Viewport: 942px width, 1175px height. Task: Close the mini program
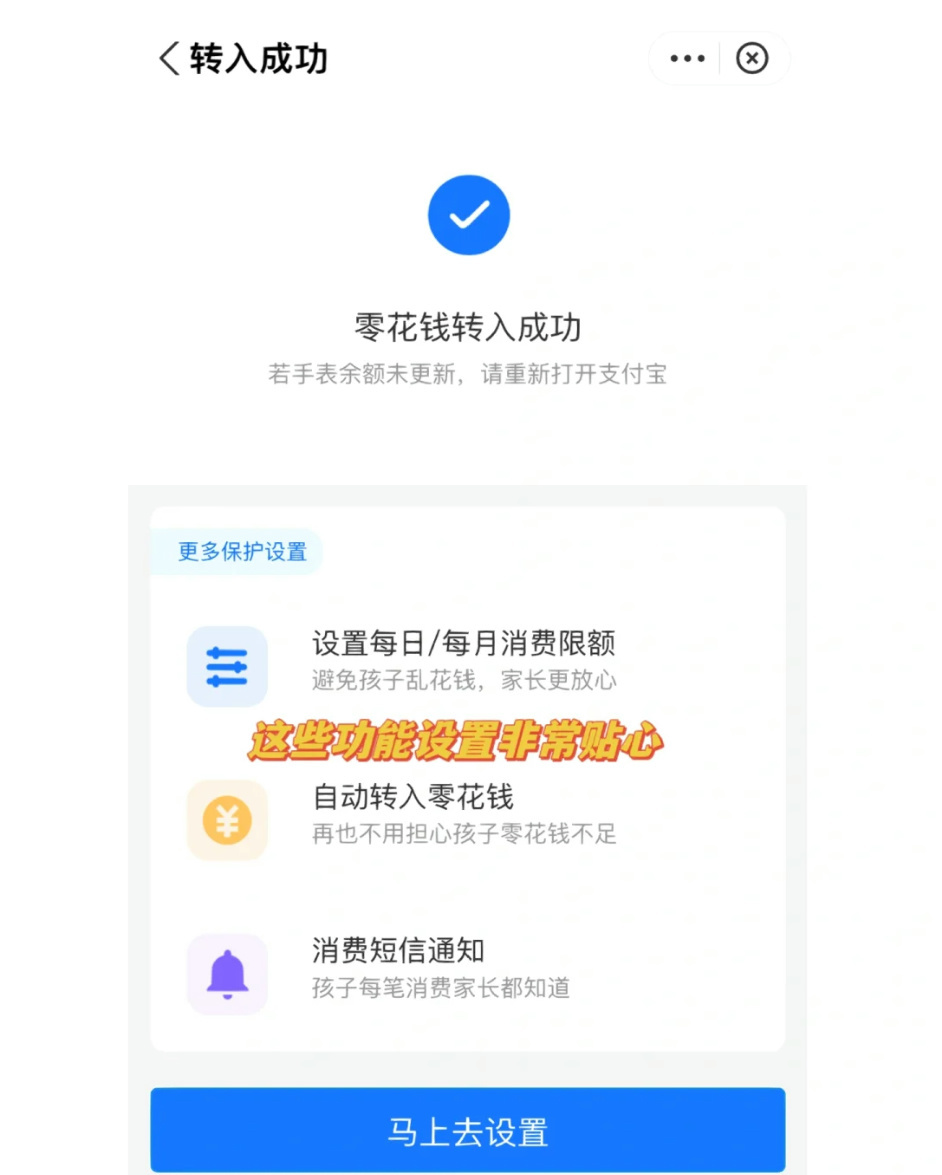click(x=752, y=59)
